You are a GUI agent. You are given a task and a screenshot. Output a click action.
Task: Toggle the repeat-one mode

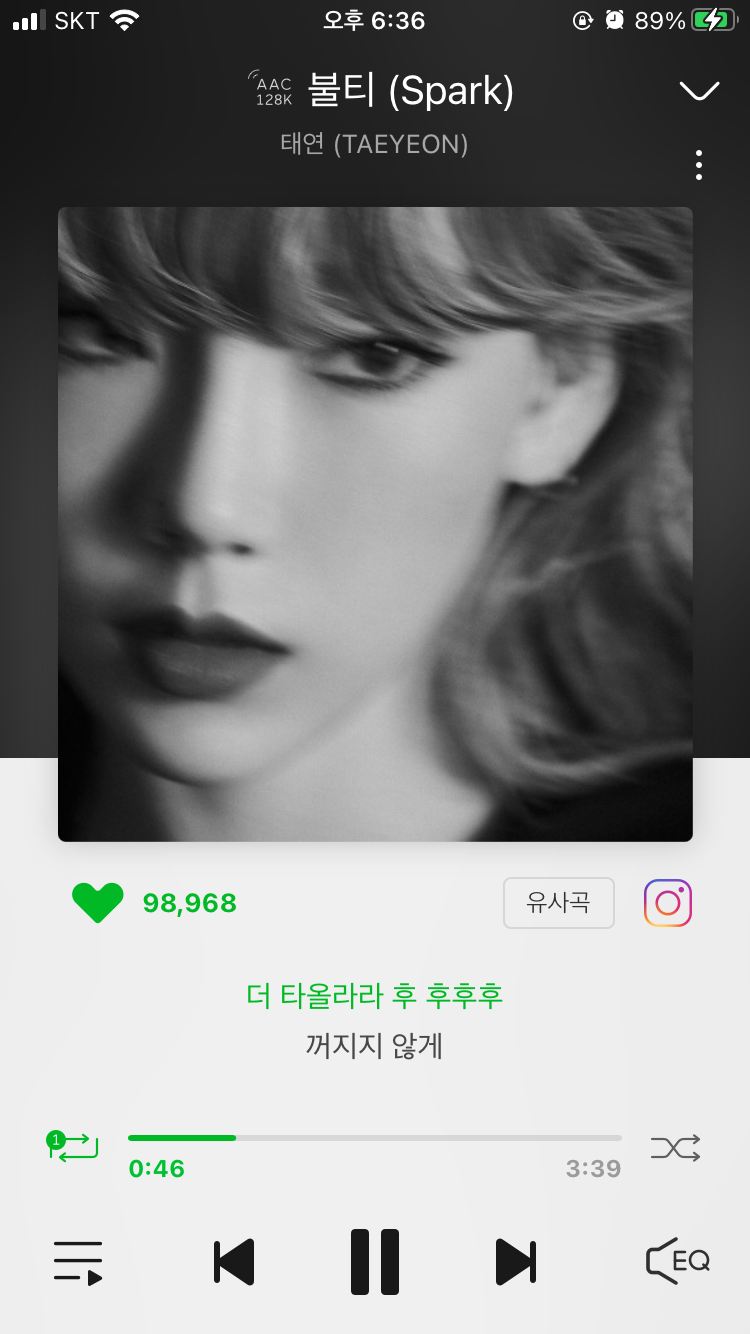[x=74, y=1146]
